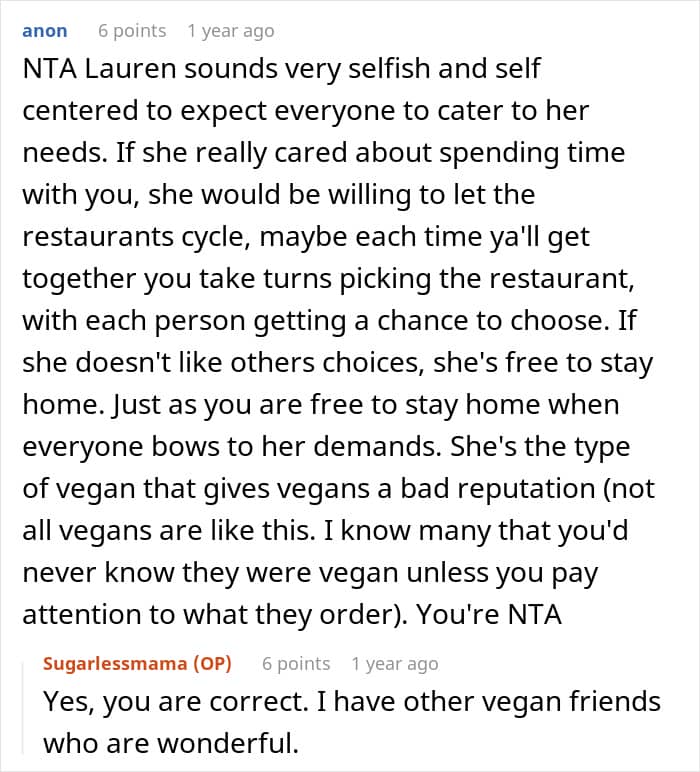This screenshot has width=700, height=772.
Task: Open the Sugarlessmama (OP) profile link
Action: [137, 664]
